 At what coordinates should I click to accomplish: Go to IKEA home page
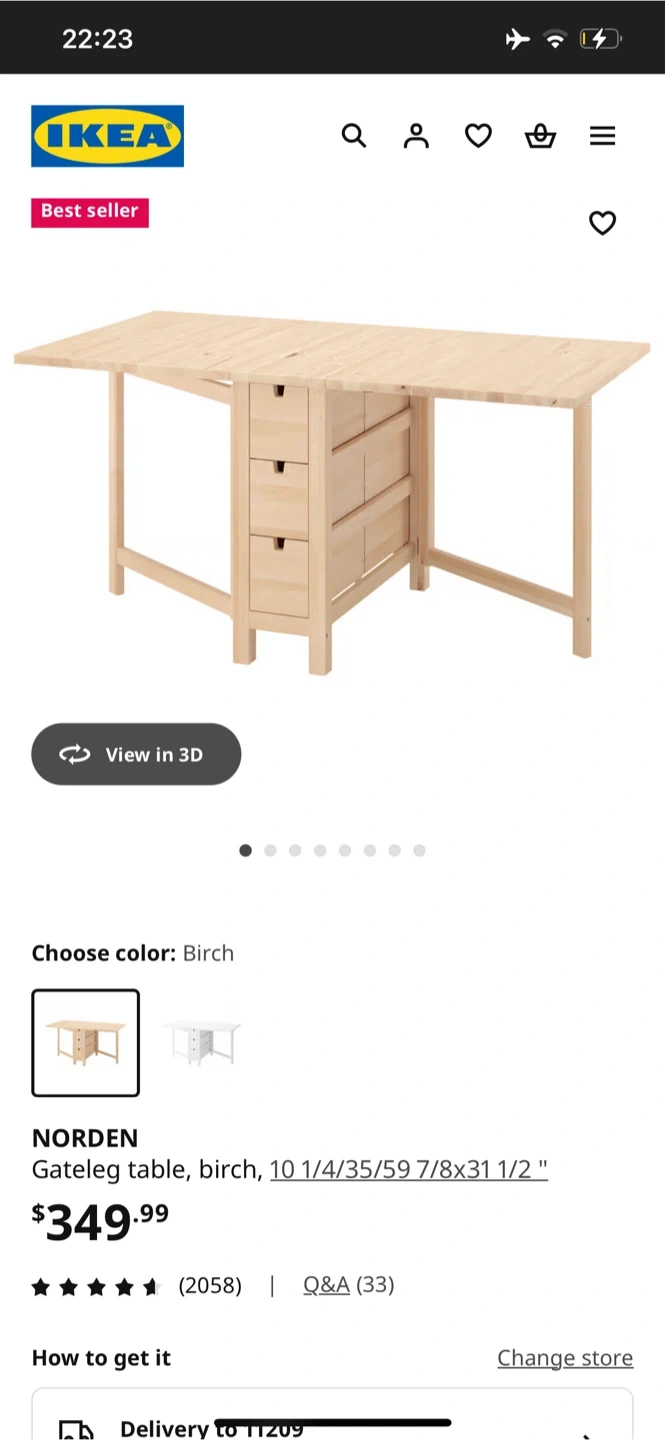[x=107, y=136]
